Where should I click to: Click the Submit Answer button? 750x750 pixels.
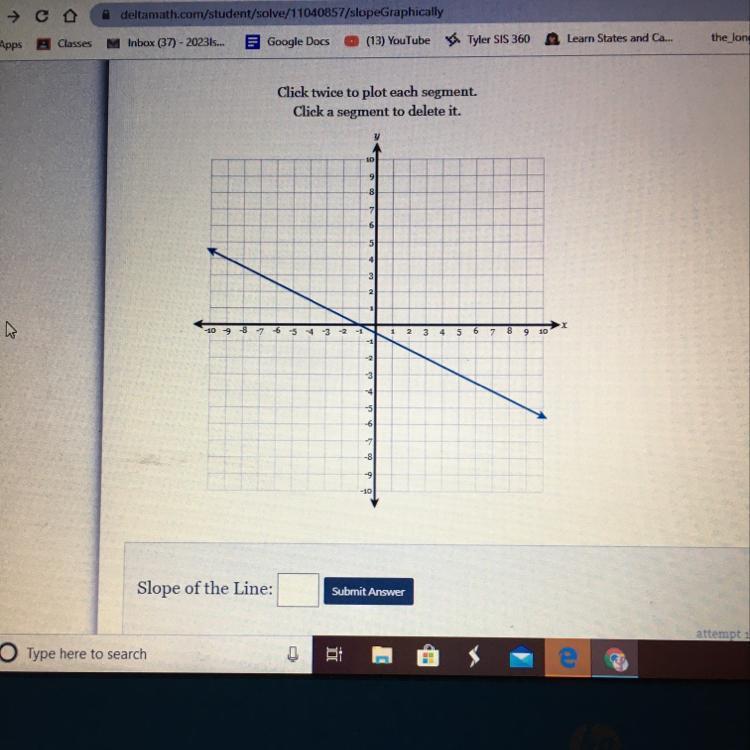368,591
